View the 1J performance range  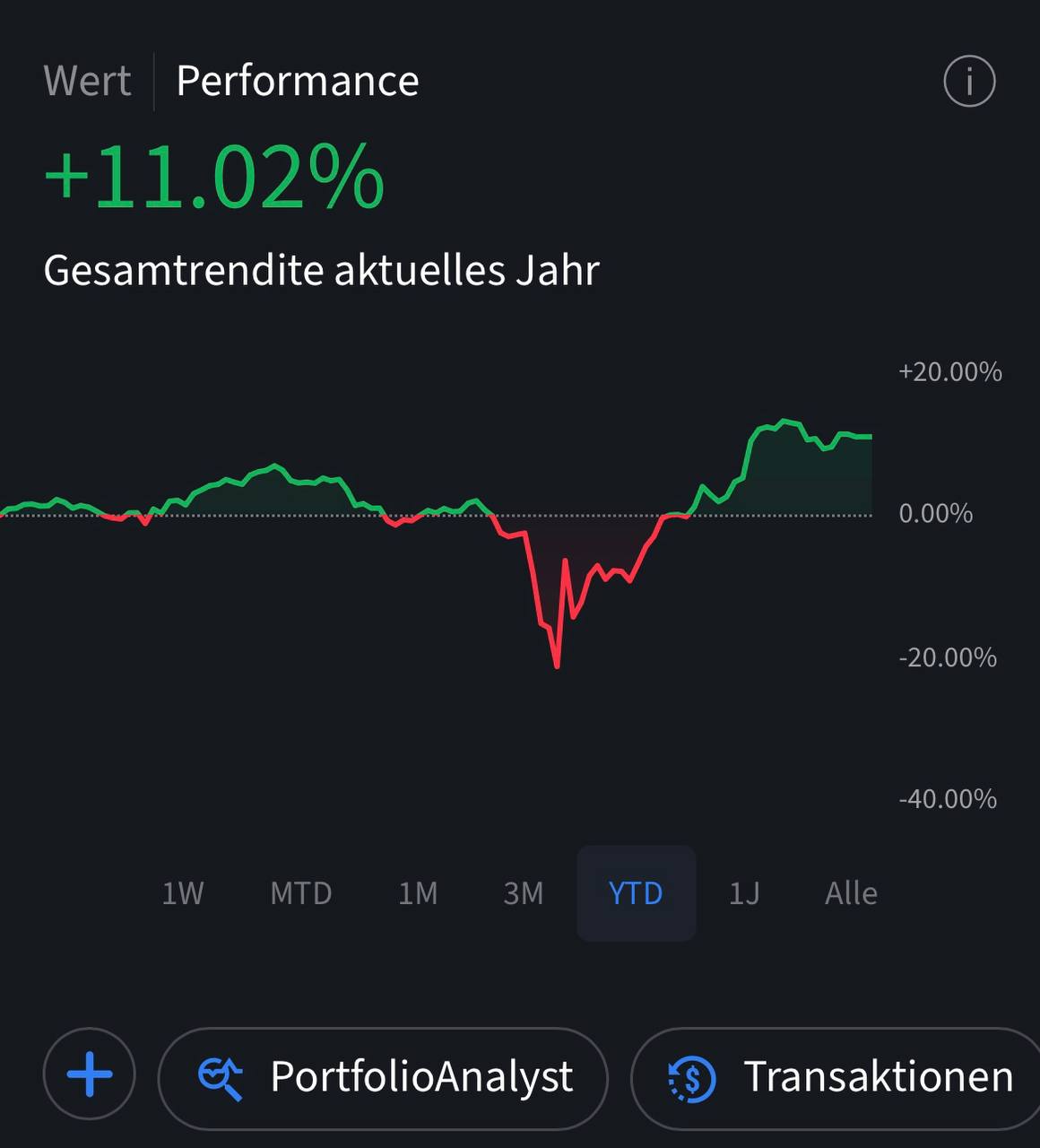tap(744, 893)
